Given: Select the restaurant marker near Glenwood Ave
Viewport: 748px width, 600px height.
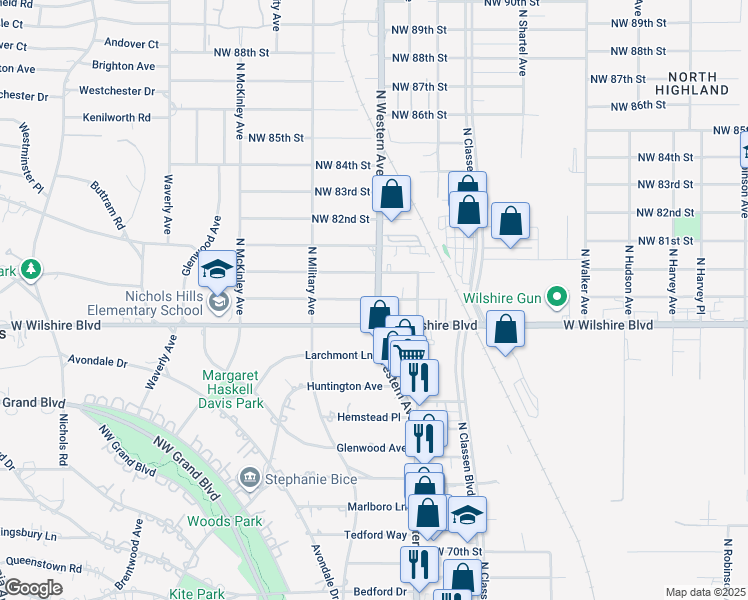Looking at the screenshot, I should (424, 438).
